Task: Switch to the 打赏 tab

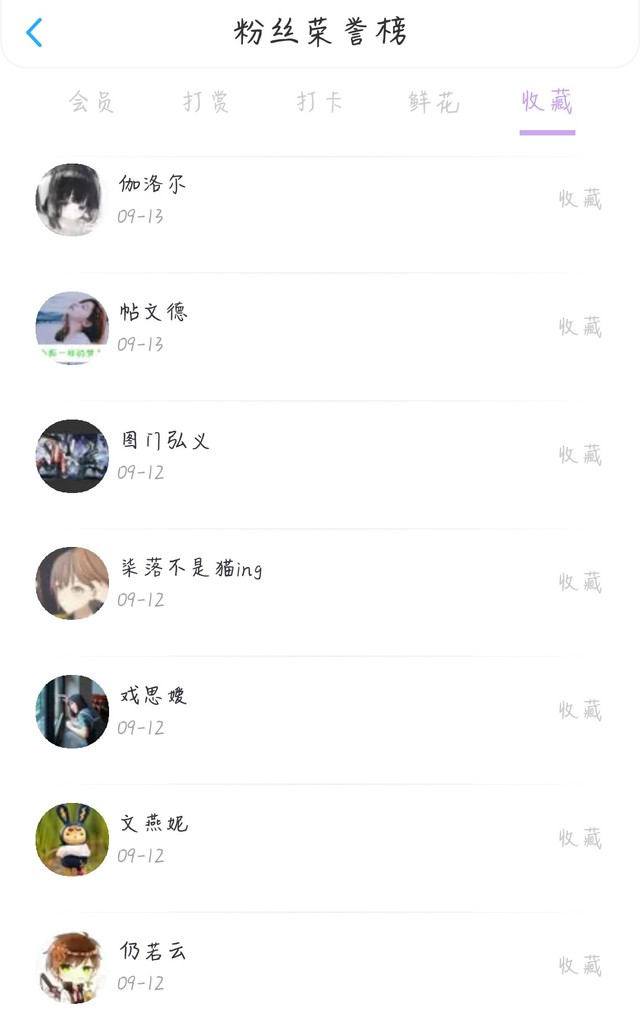Action: pos(206,102)
